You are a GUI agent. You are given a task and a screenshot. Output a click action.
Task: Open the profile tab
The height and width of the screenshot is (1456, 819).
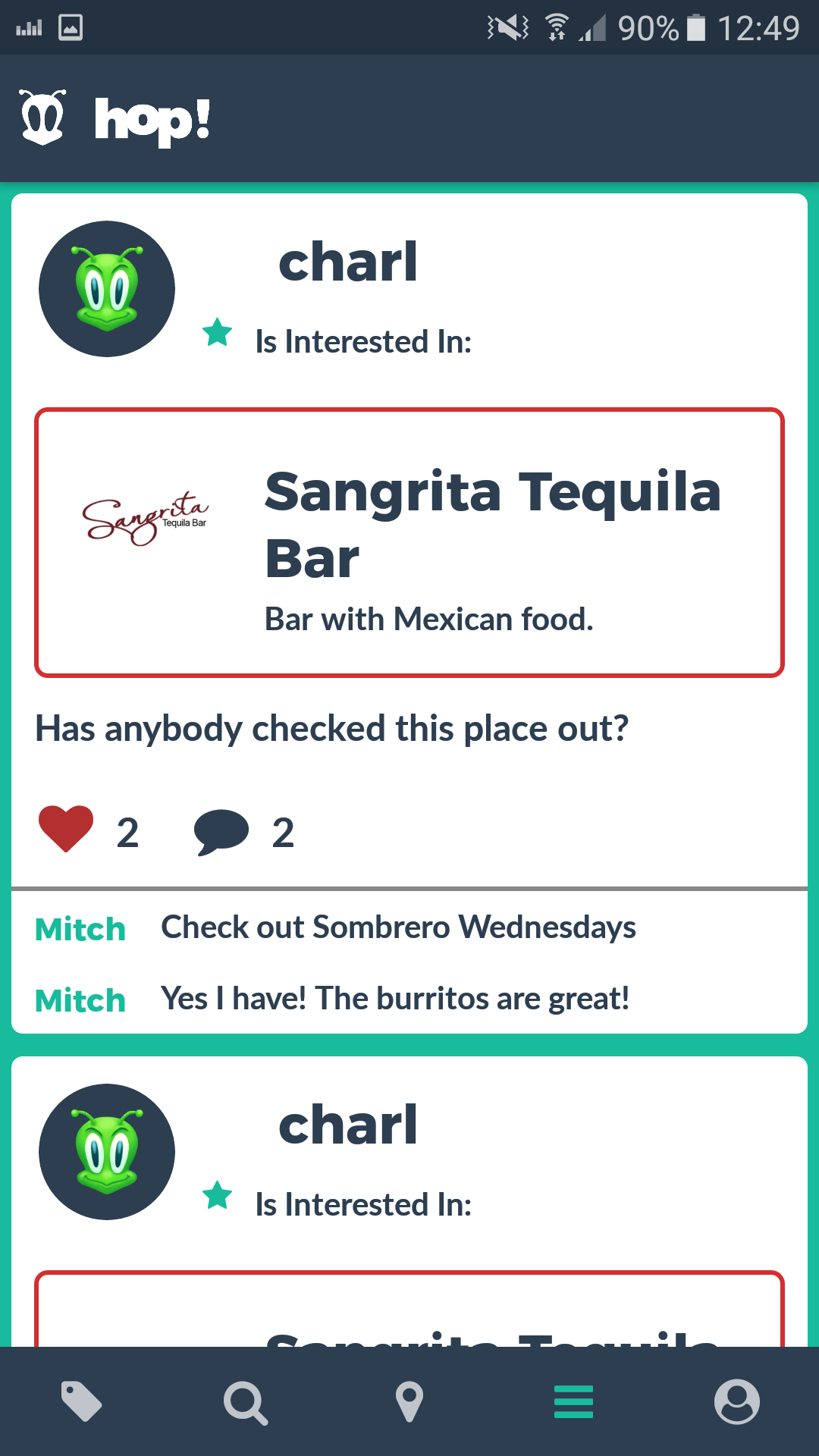[736, 1401]
